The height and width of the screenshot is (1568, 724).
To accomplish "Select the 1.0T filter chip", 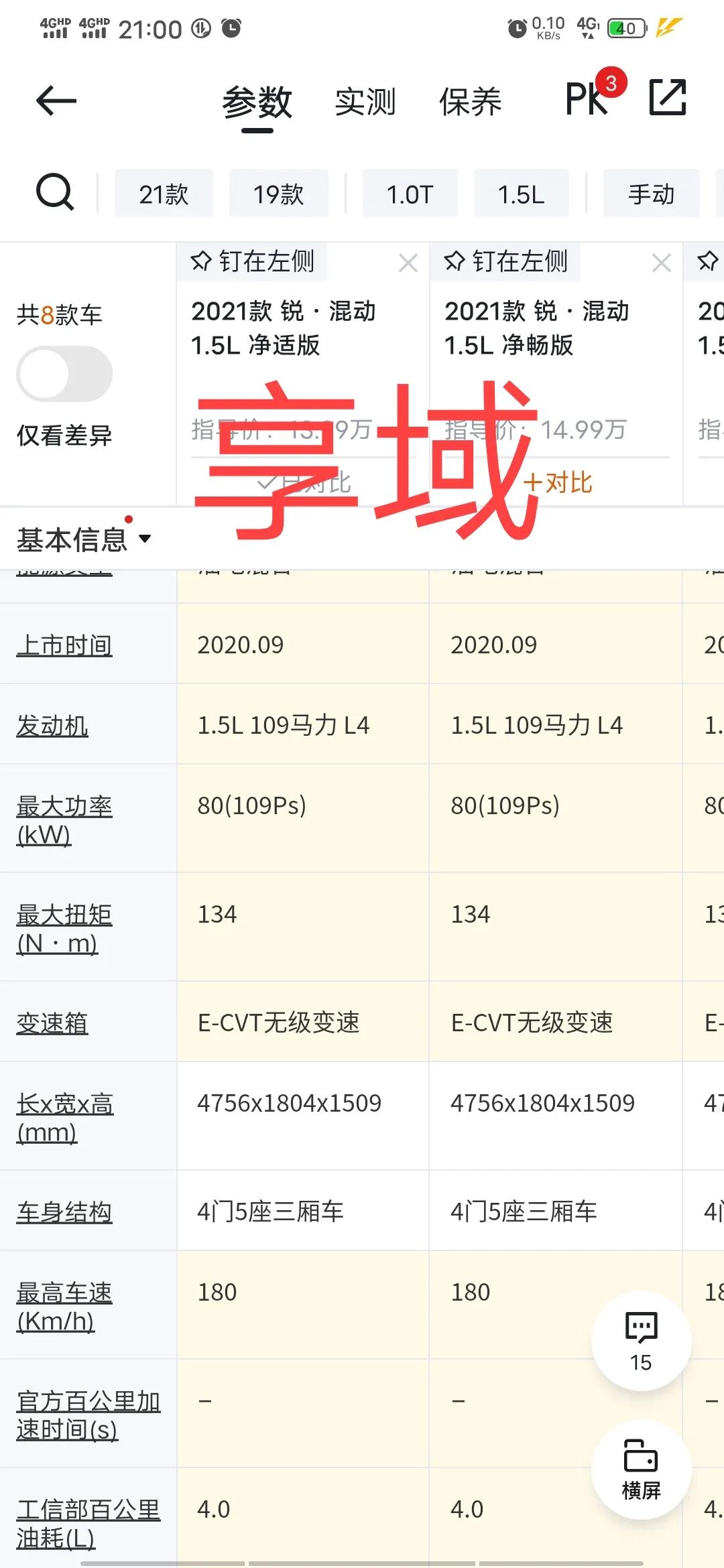I will pos(410,193).
